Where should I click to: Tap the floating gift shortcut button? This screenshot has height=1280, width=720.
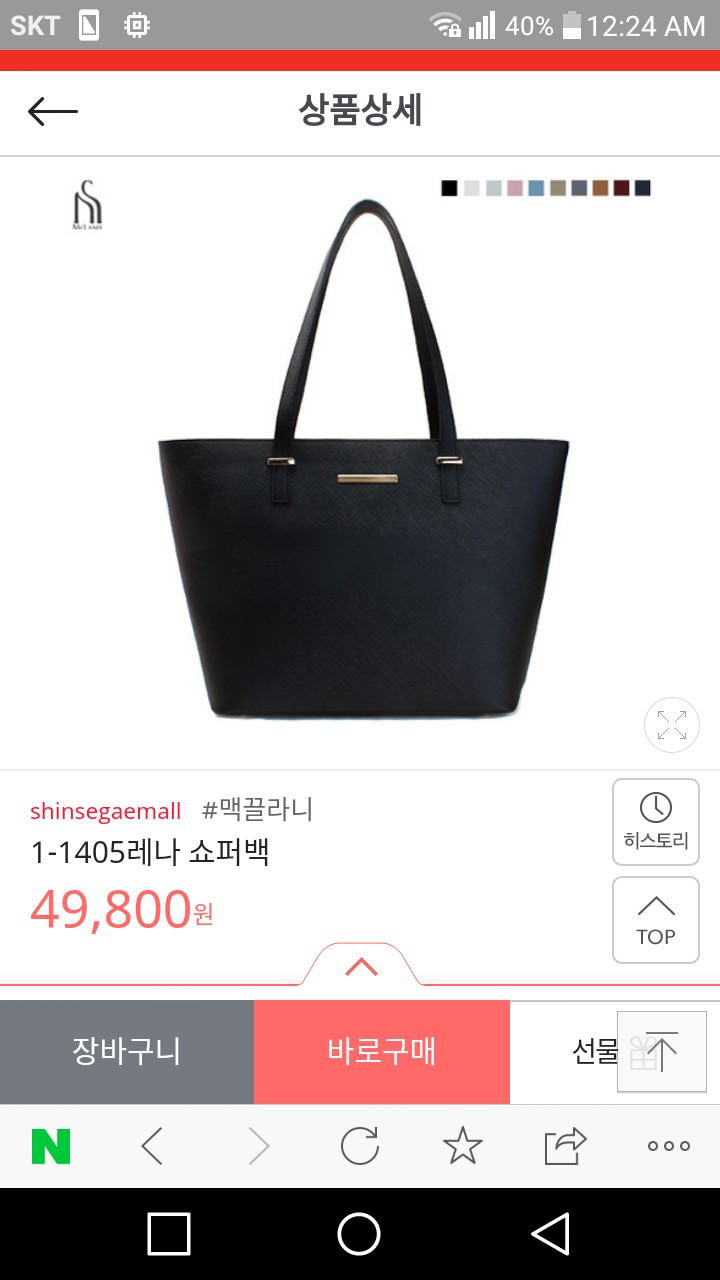click(x=660, y=1053)
